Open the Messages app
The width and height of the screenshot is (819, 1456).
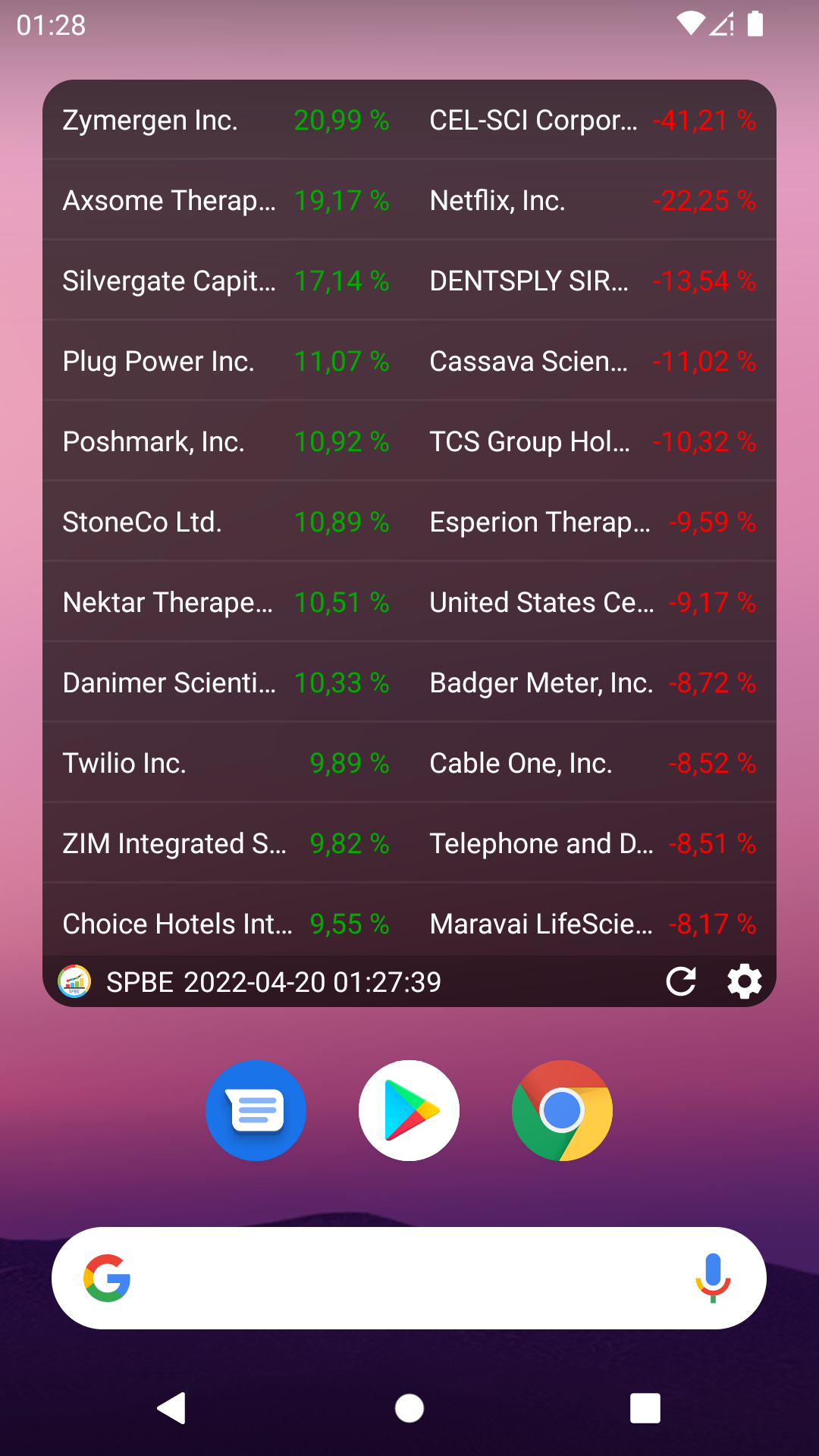(256, 1110)
